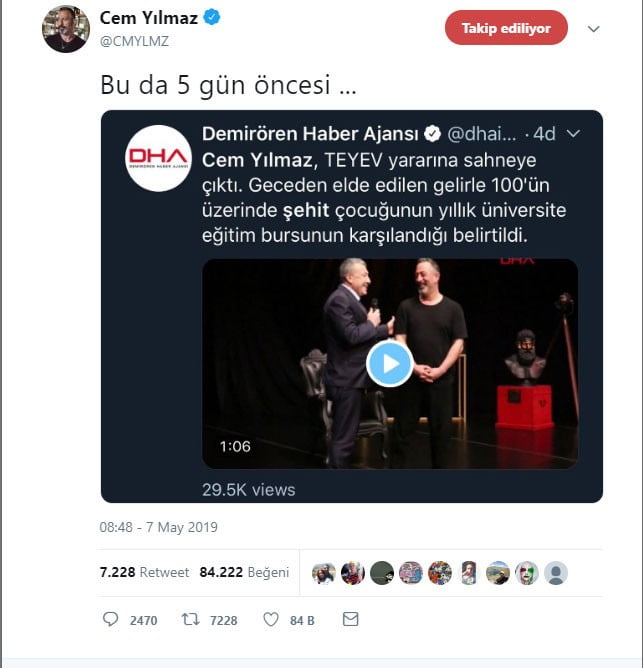
Task: Open the 08:48 - 7 May 2019 timestamp
Action: (159, 527)
